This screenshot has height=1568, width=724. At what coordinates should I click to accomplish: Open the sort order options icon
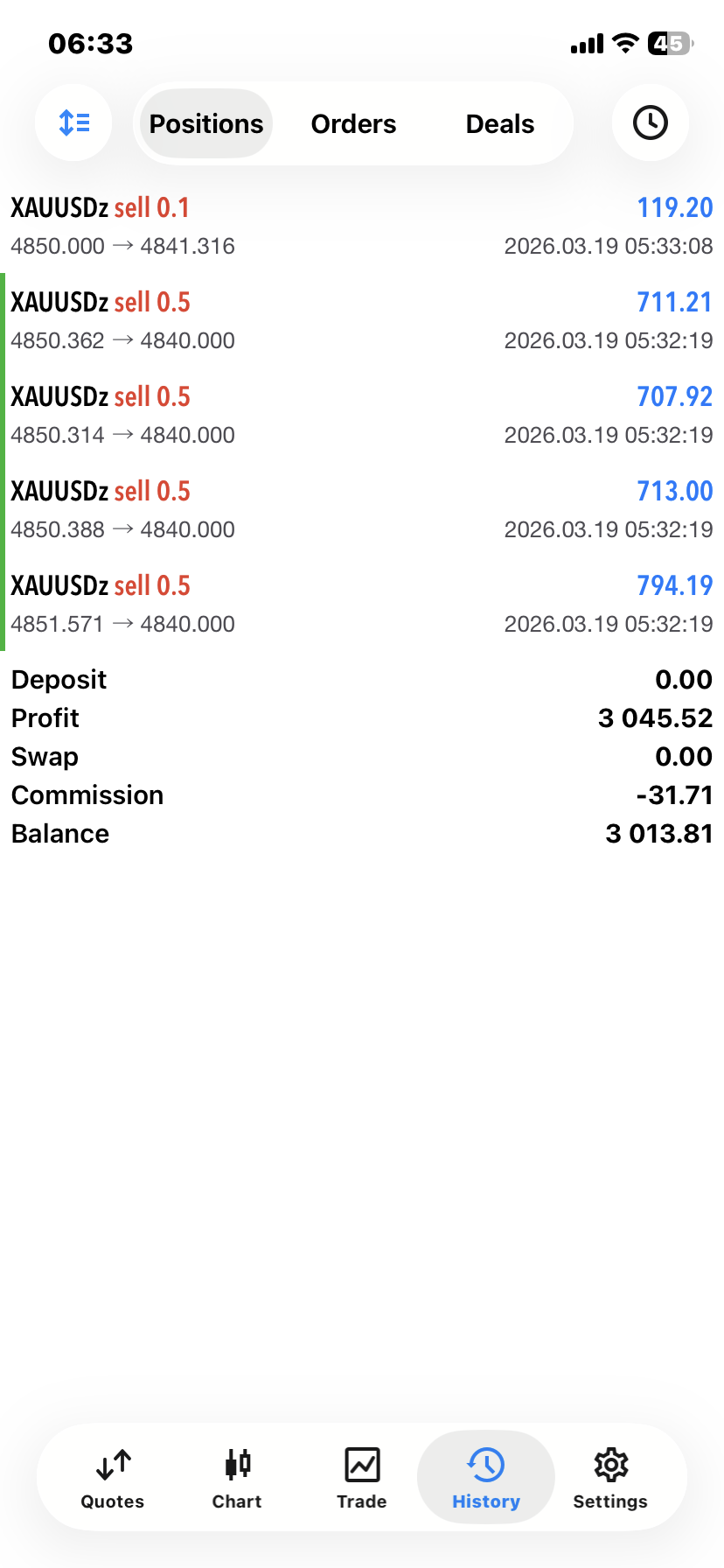[73, 123]
